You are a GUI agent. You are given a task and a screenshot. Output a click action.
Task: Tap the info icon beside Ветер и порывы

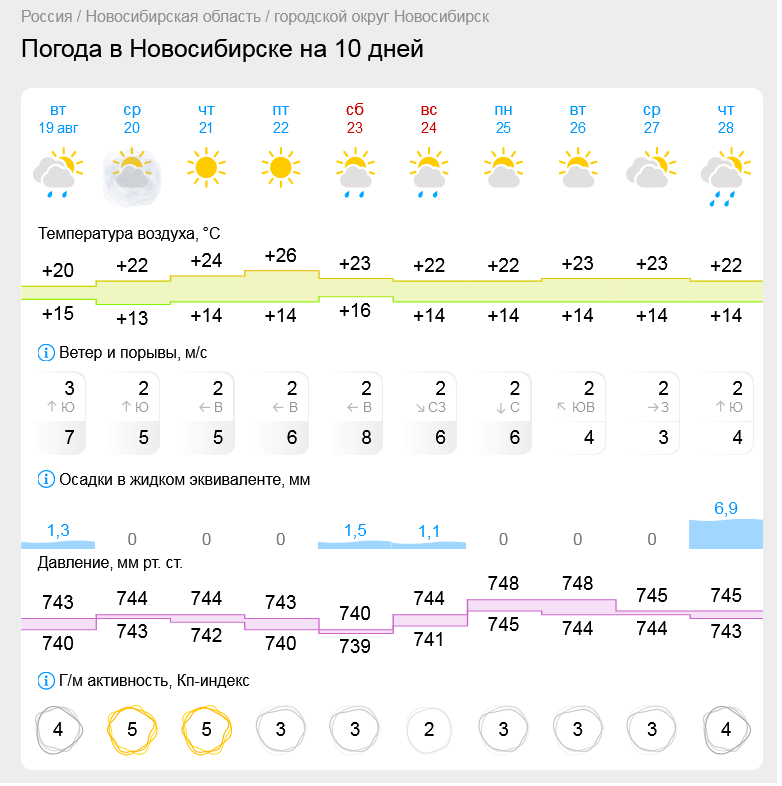(46, 352)
